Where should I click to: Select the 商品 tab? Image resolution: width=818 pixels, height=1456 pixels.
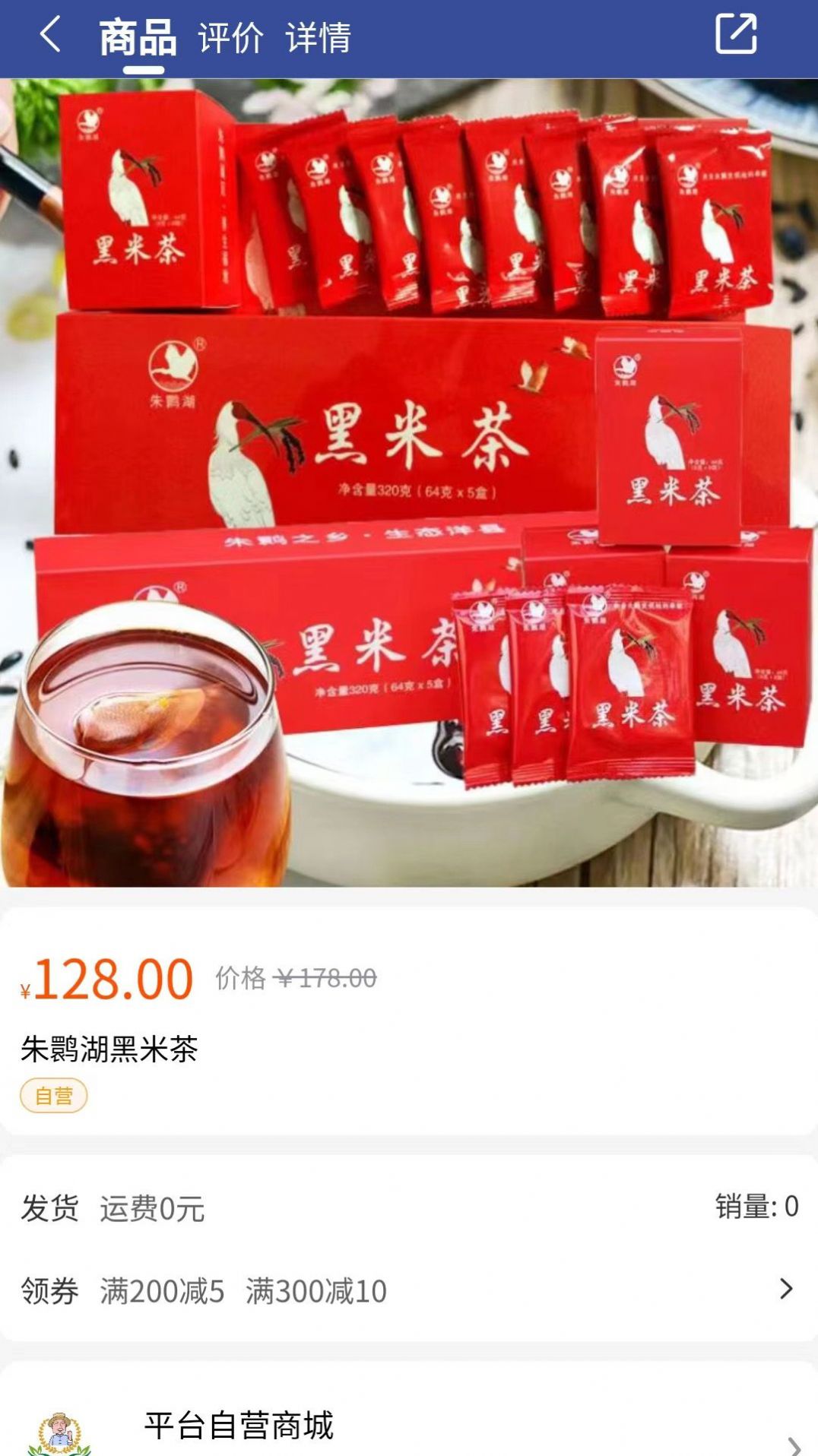(138, 37)
